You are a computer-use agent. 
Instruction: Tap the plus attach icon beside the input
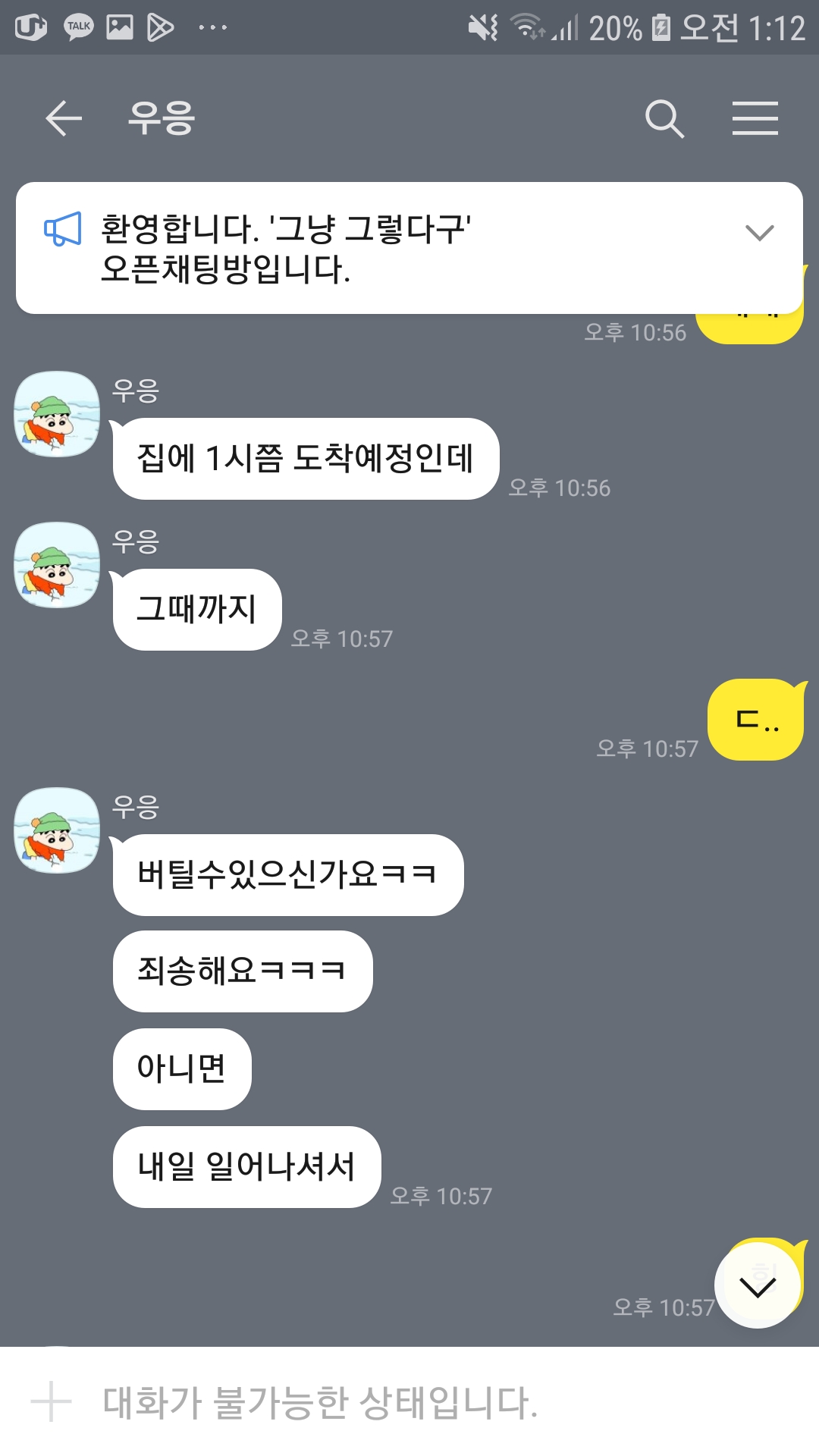coord(51,1401)
